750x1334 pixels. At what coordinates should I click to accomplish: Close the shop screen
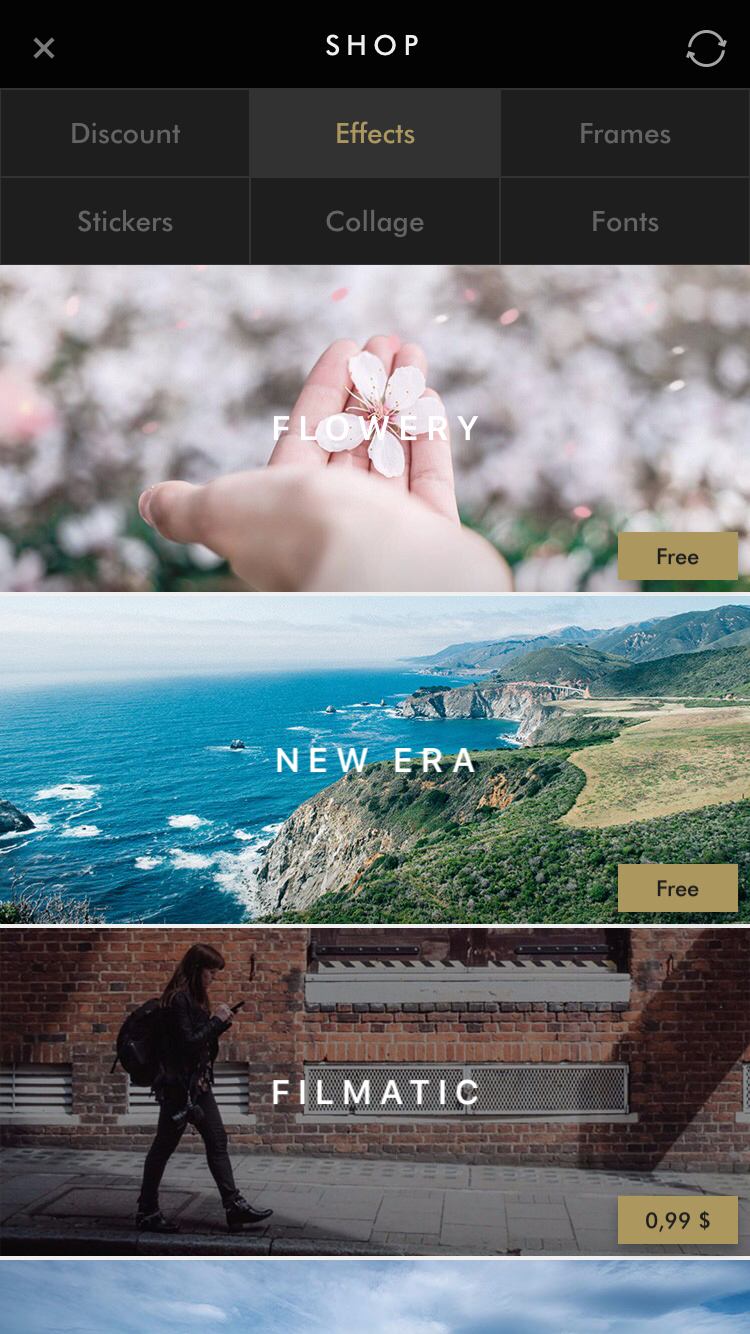44,47
